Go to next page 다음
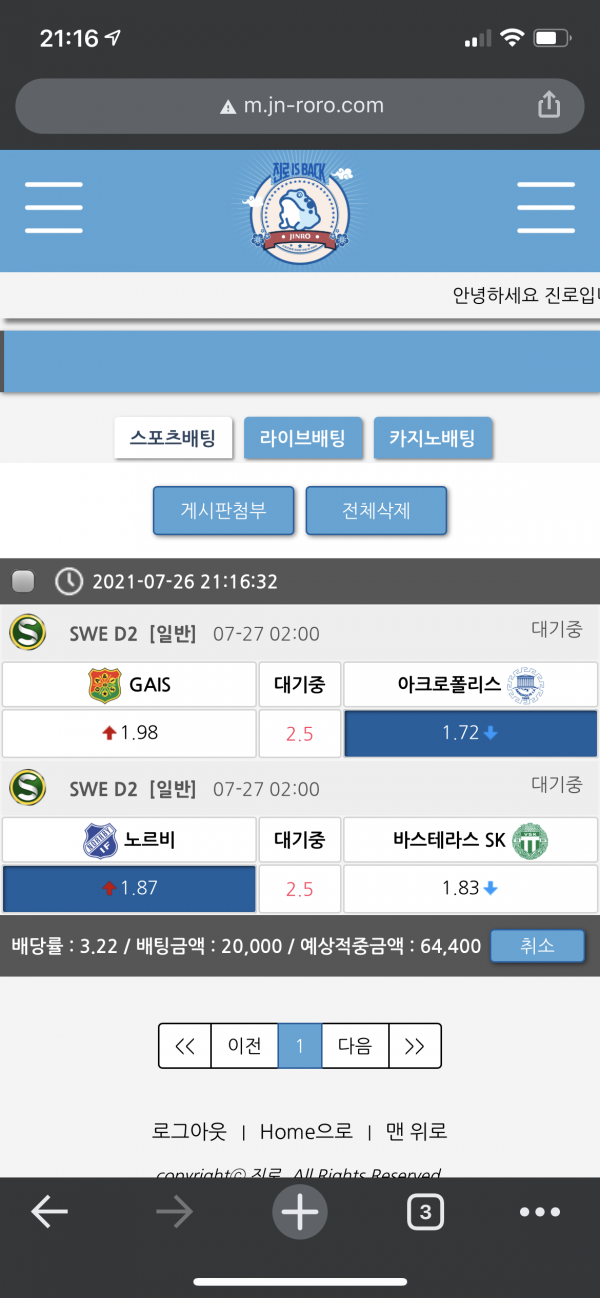Screen dimensions: 600x1298 click(x=355, y=1046)
